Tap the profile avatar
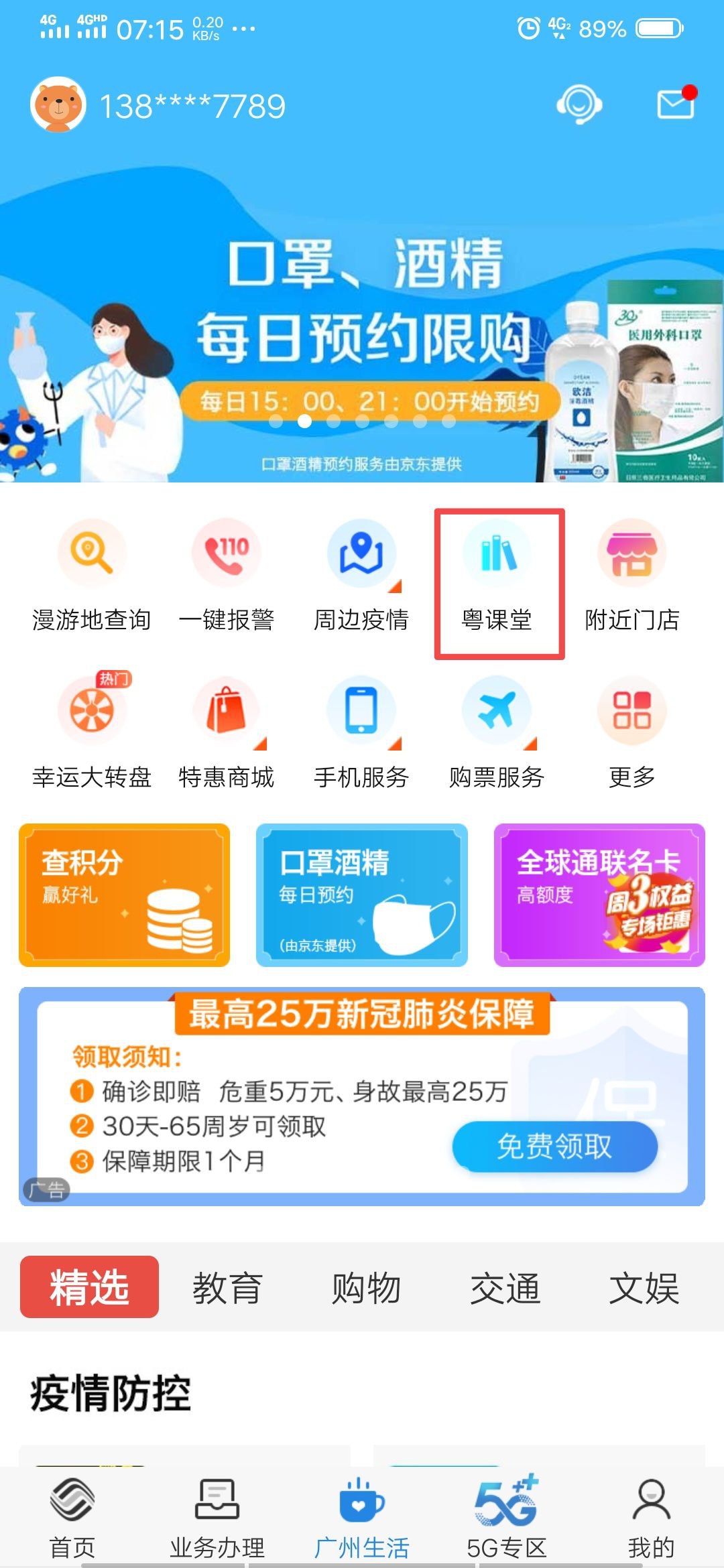The image size is (724, 1568). click(58, 105)
